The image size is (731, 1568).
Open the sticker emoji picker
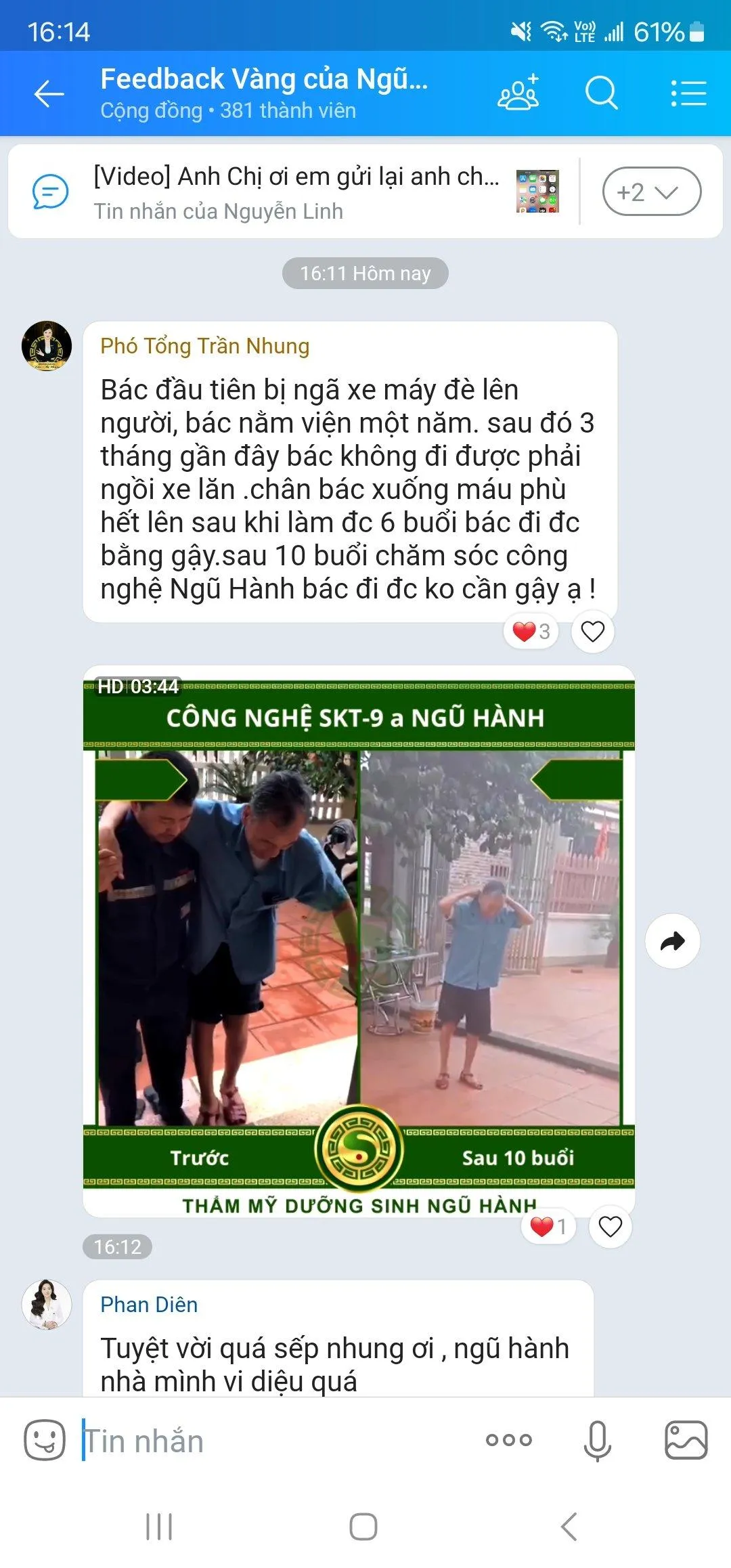[45, 1440]
